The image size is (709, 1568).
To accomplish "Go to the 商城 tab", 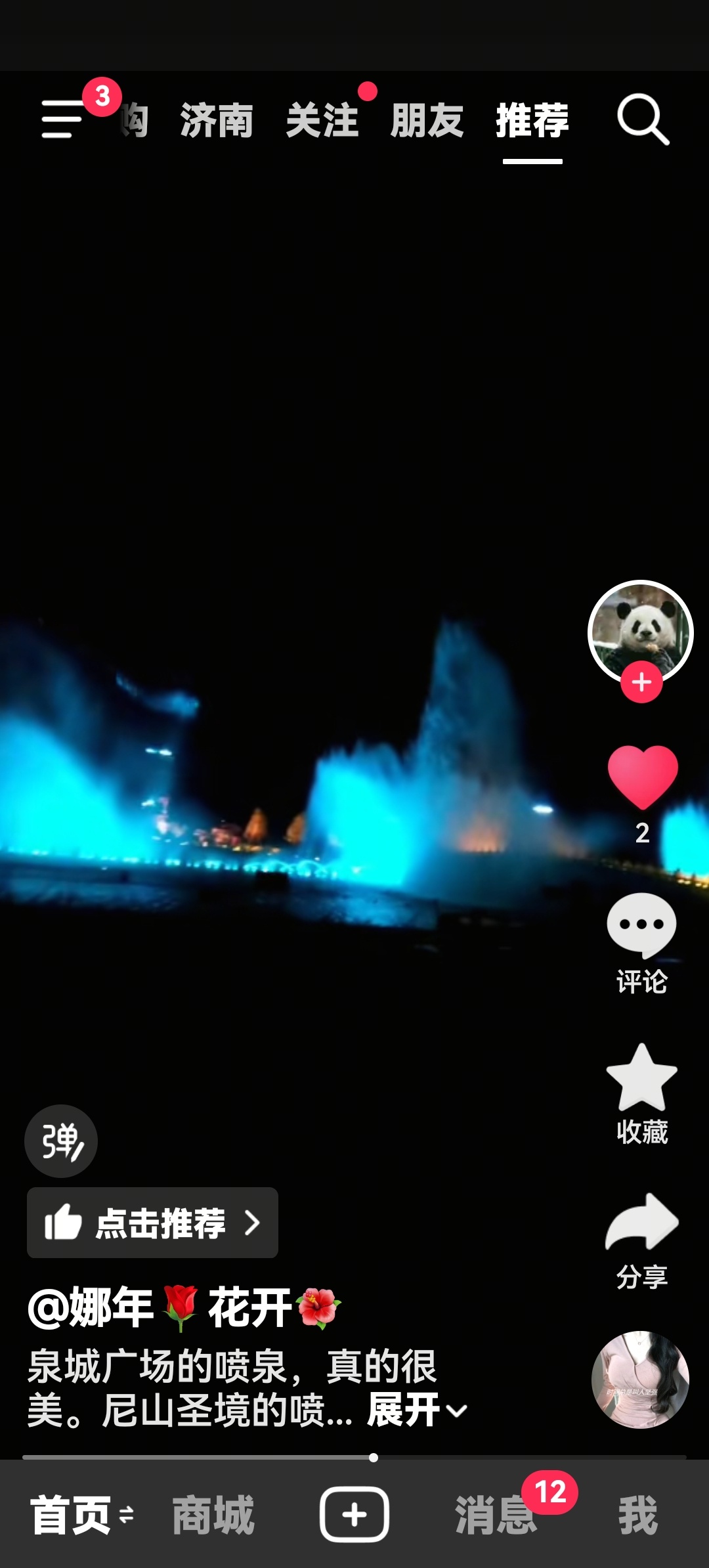I will tap(213, 1515).
